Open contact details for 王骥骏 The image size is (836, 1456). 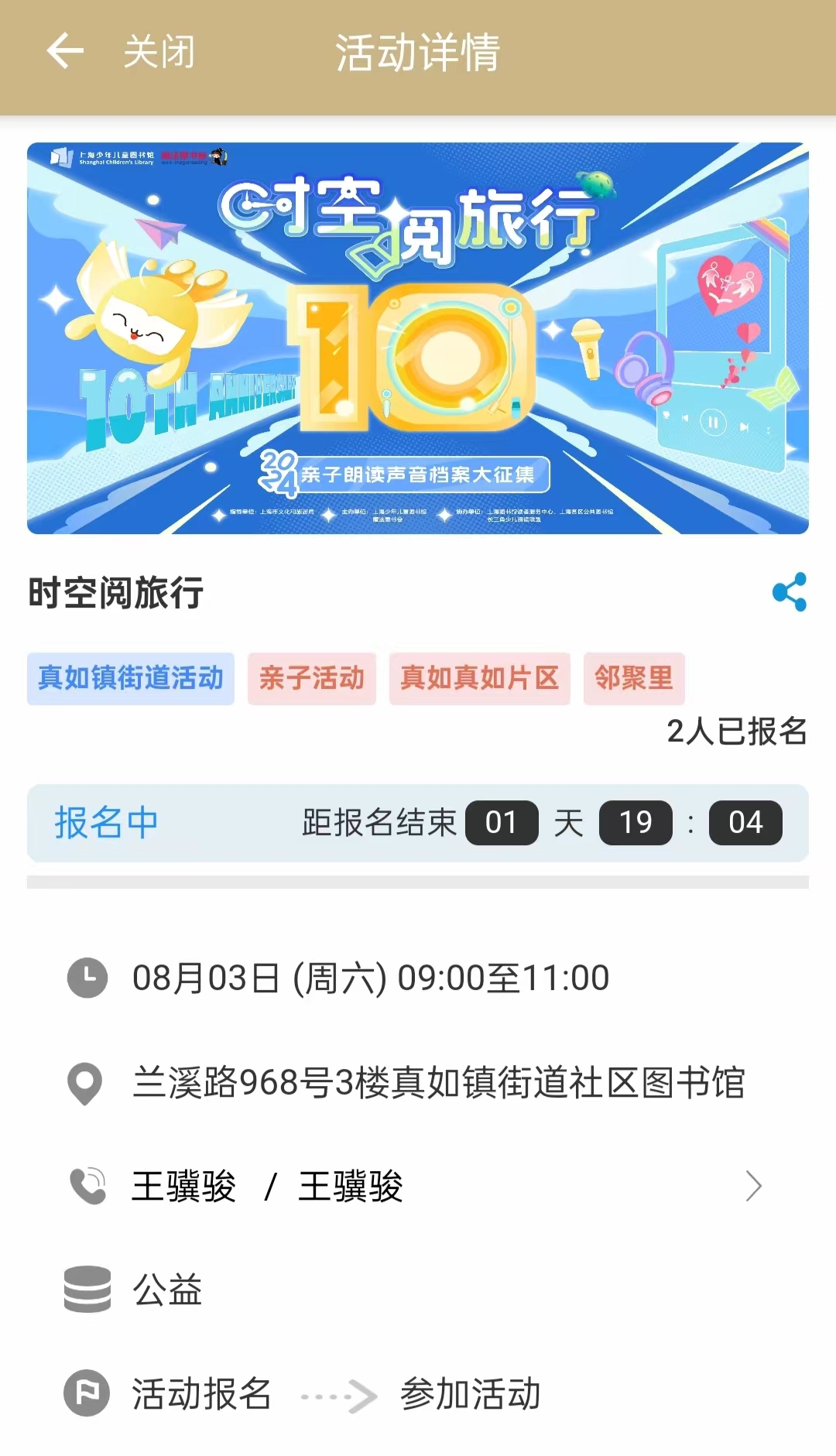click(418, 1186)
